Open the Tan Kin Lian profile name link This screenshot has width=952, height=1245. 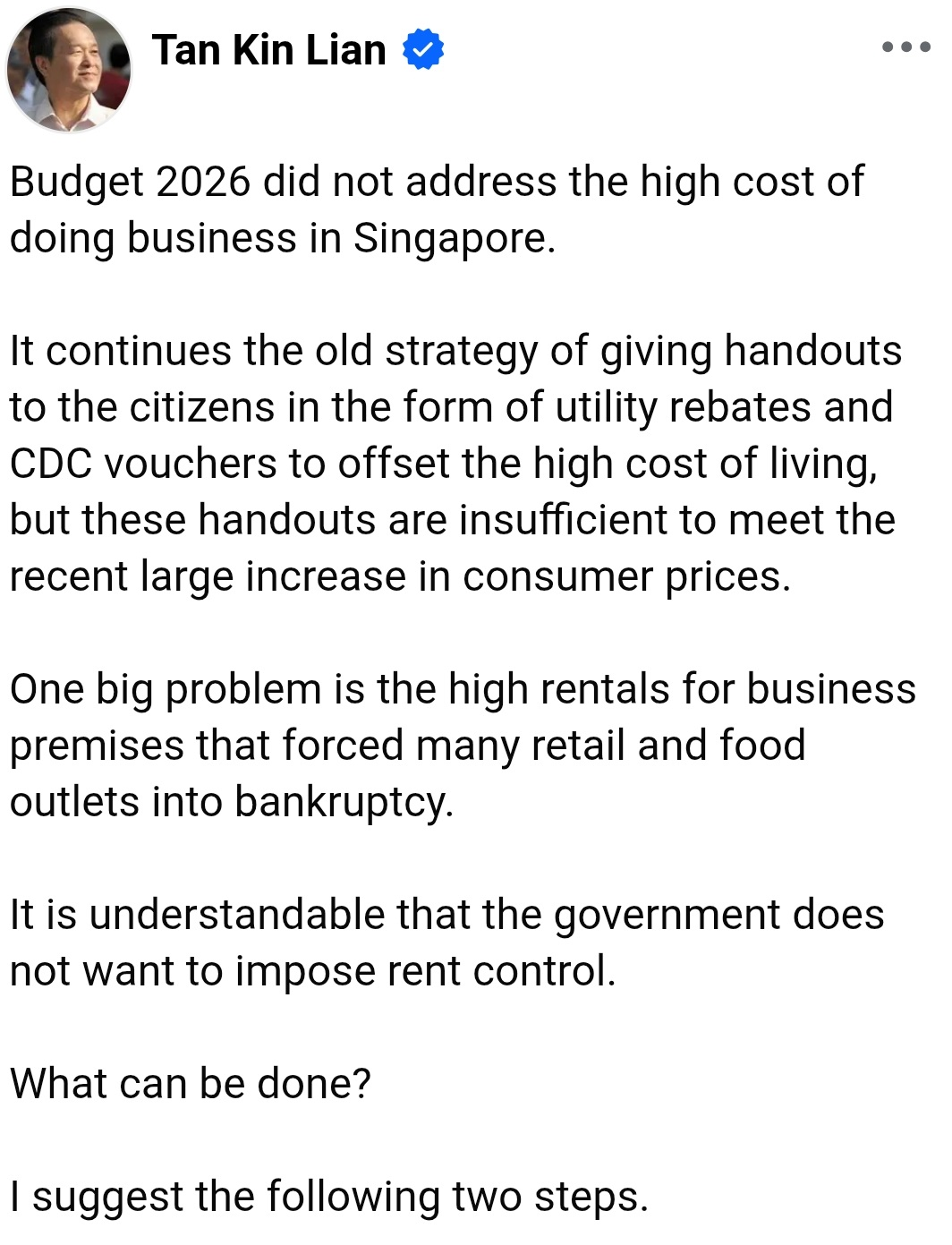pyautogui.click(x=268, y=50)
